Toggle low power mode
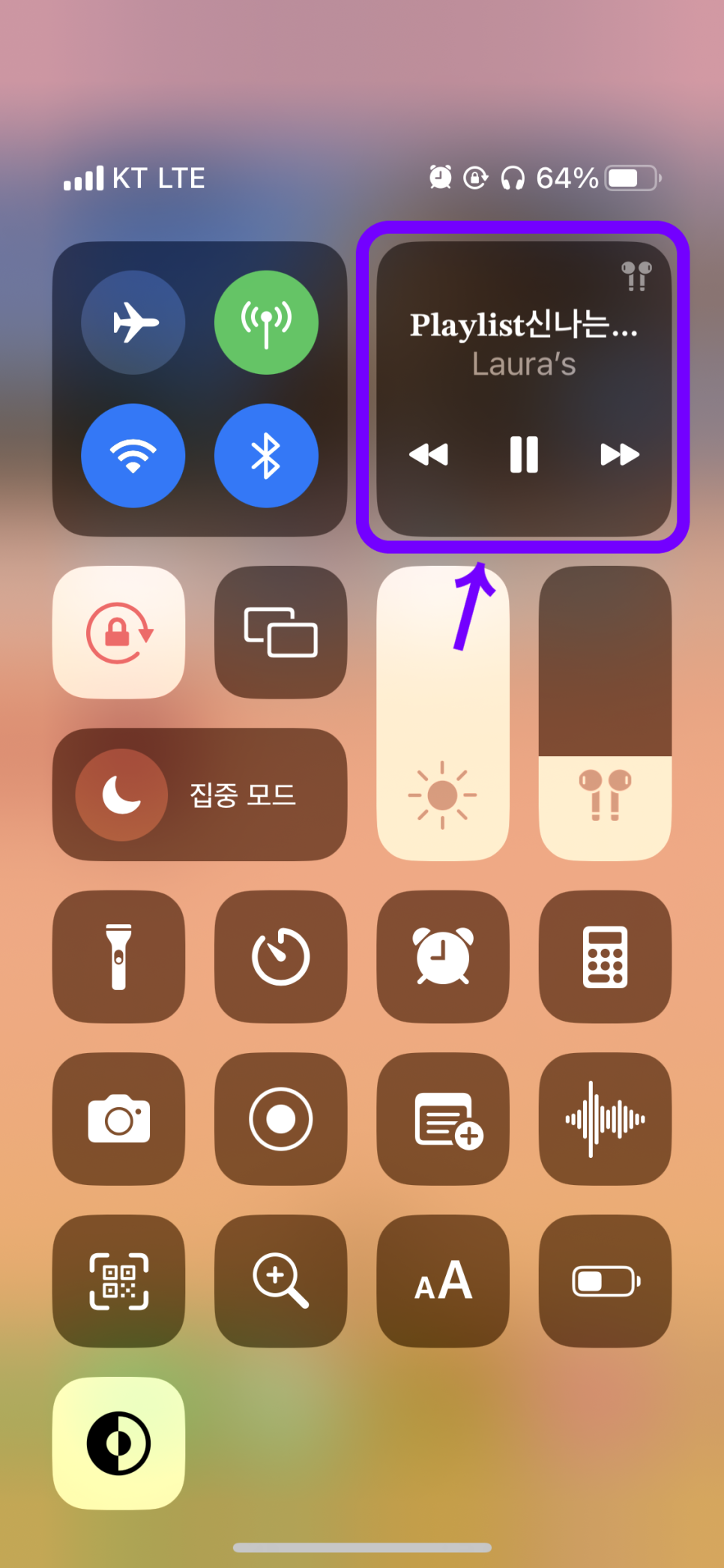The height and width of the screenshot is (1568, 724). 605,1281
